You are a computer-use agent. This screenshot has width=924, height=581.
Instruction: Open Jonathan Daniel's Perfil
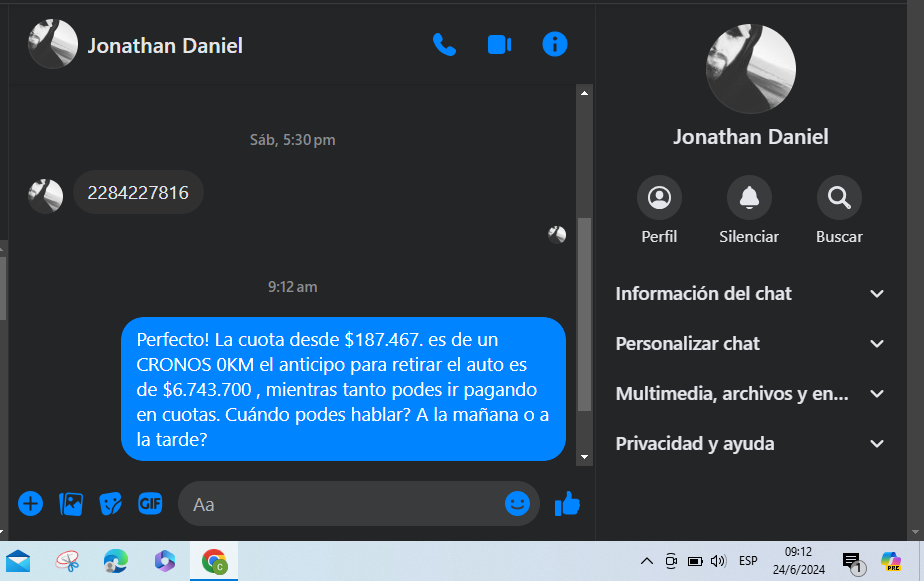coord(659,198)
